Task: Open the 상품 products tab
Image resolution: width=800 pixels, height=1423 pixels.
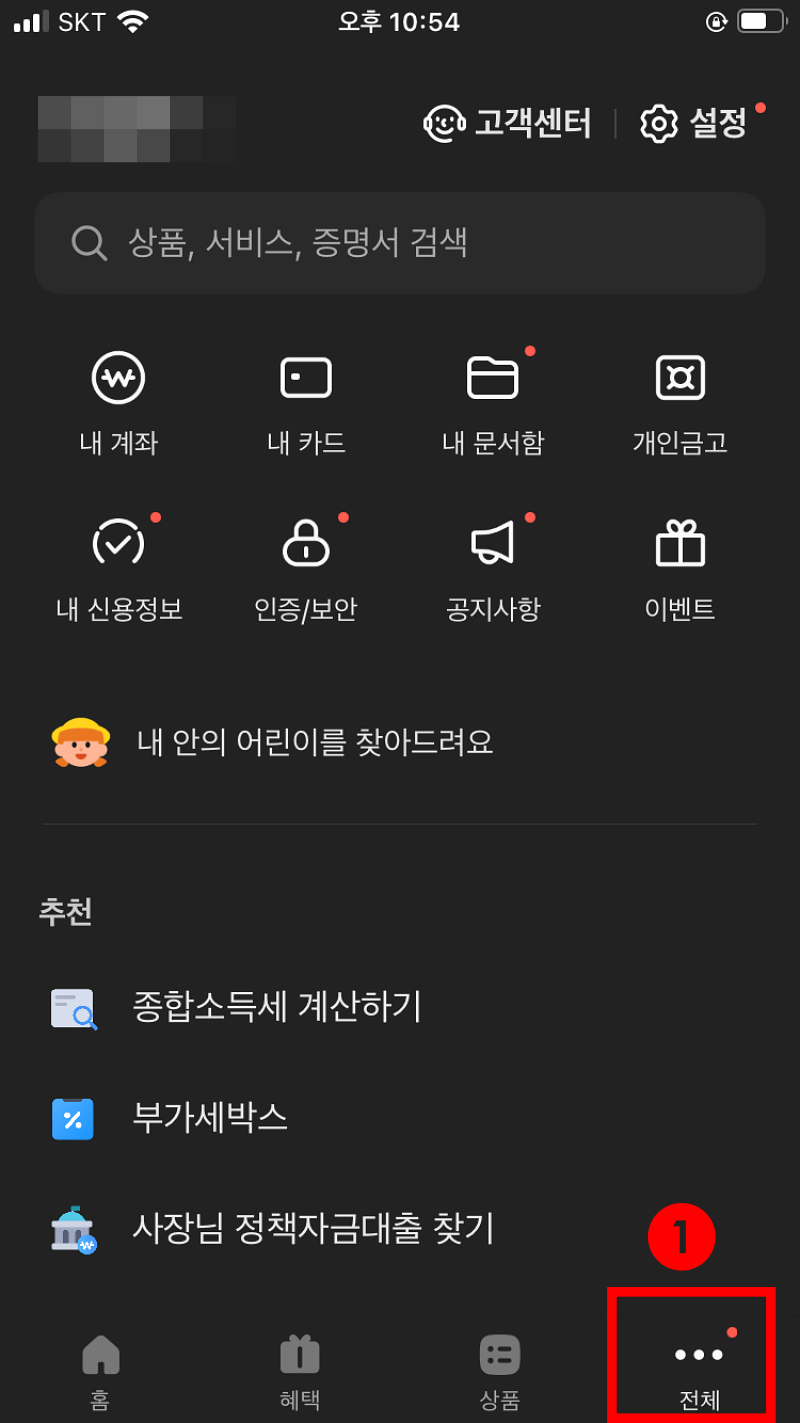Action: (x=499, y=1368)
